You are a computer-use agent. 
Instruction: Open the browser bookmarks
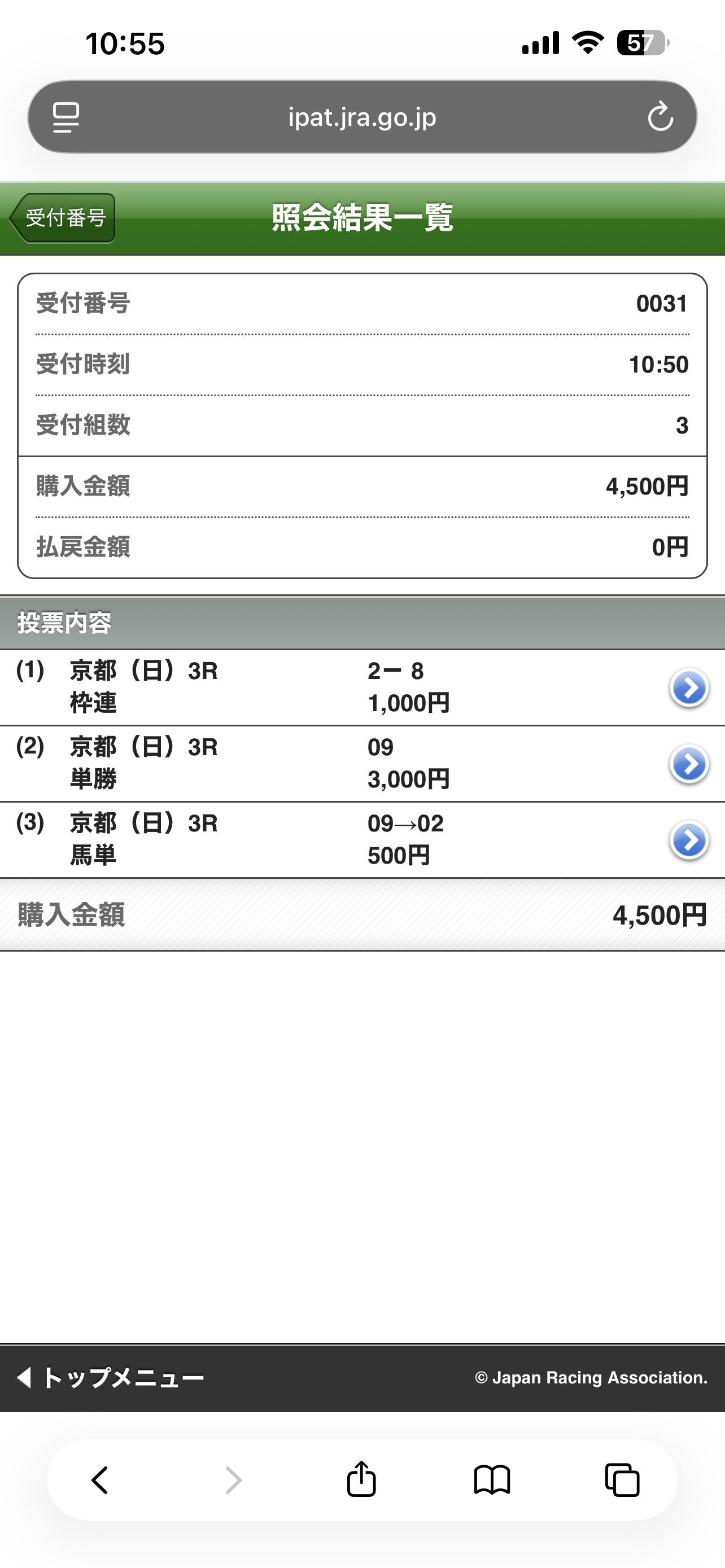coord(492,1480)
